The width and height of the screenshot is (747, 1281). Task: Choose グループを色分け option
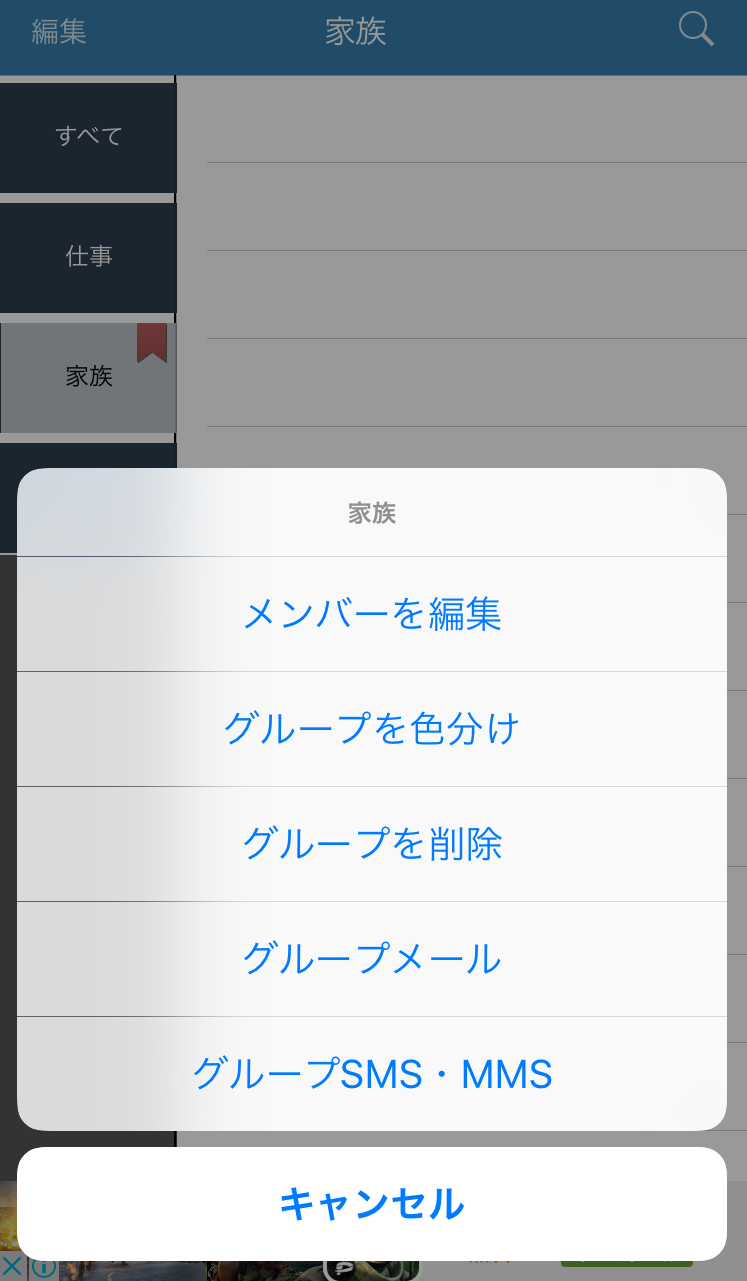click(372, 729)
